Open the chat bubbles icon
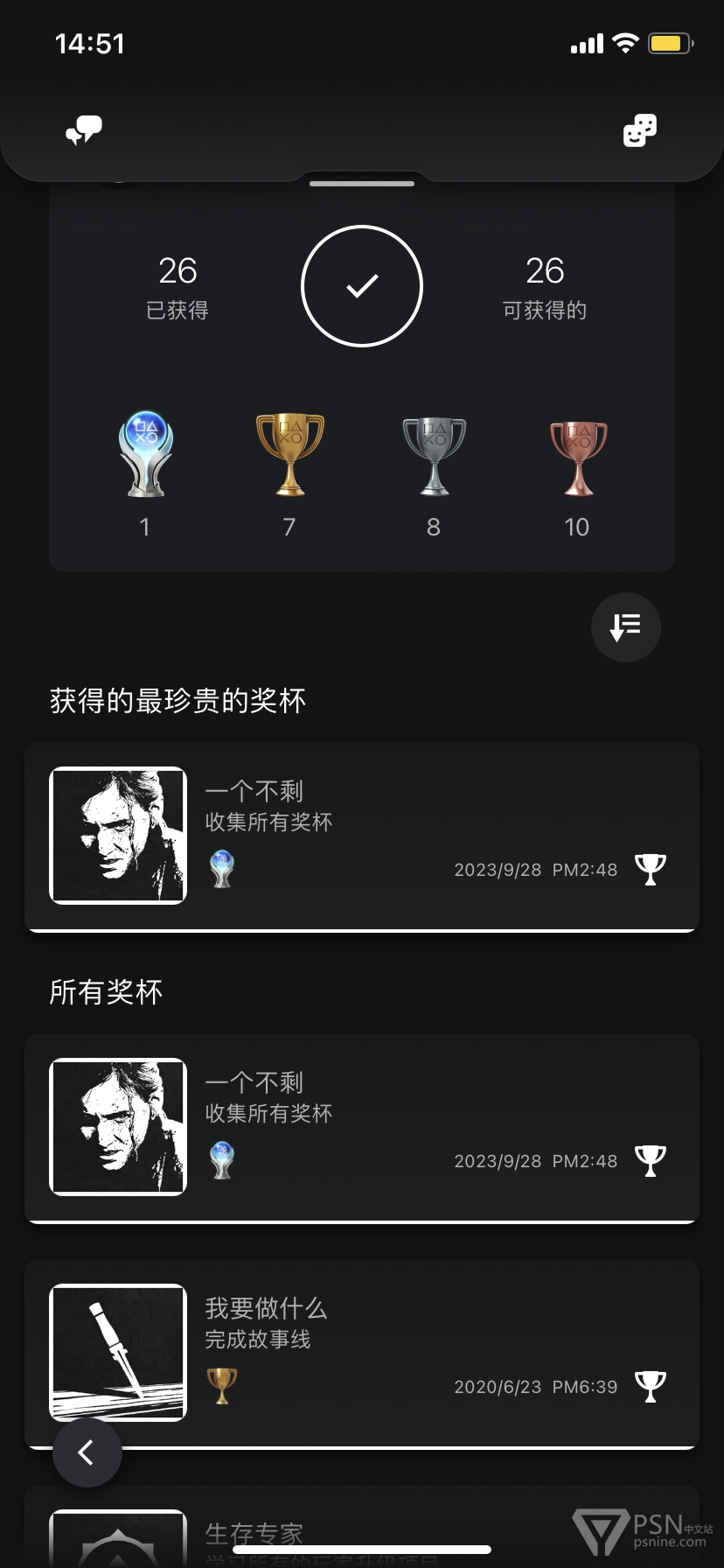The image size is (724, 1568). pos(84,130)
